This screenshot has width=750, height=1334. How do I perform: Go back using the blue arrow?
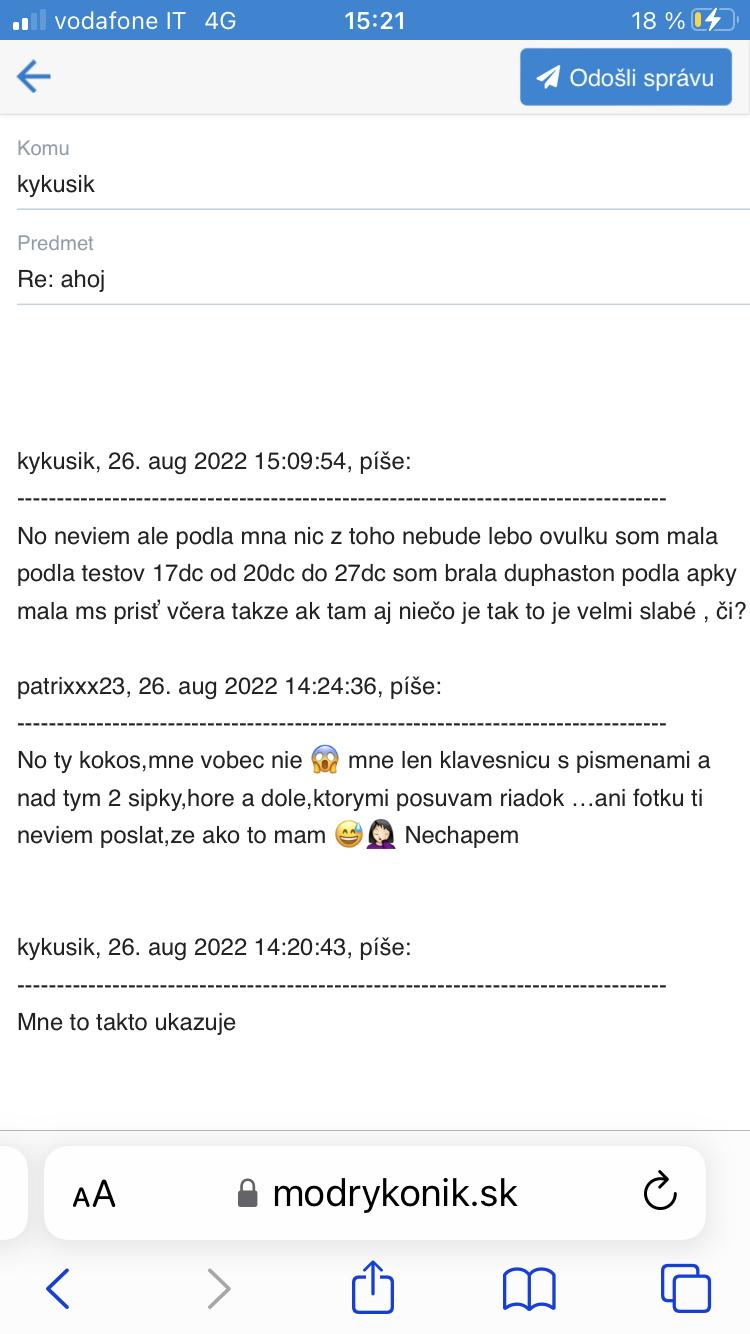coord(34,76)
